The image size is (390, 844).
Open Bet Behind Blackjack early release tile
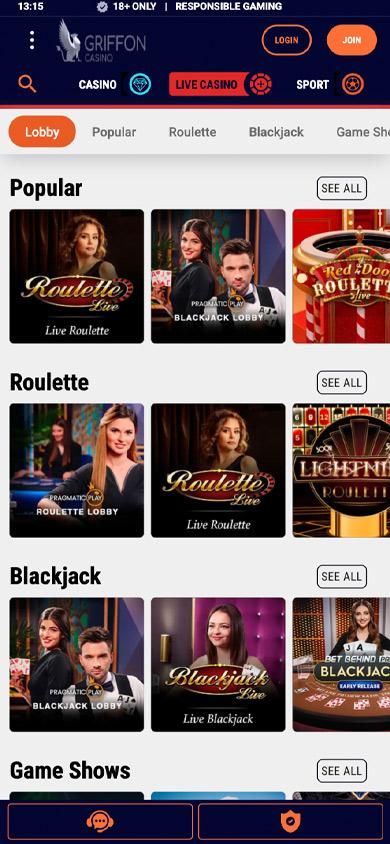(x=341, y=664)
